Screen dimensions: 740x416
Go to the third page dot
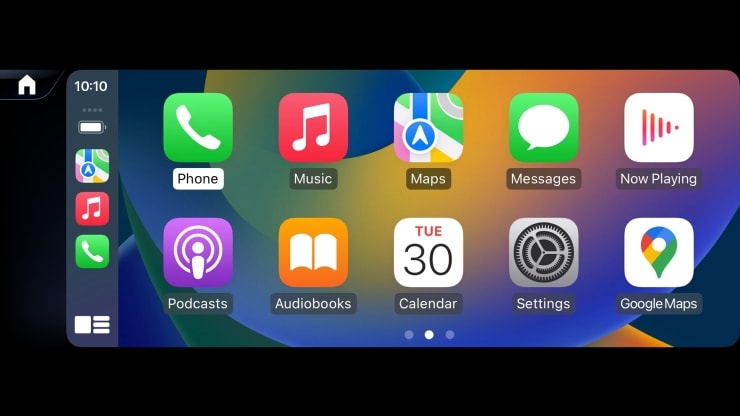[x=450, y=335]
